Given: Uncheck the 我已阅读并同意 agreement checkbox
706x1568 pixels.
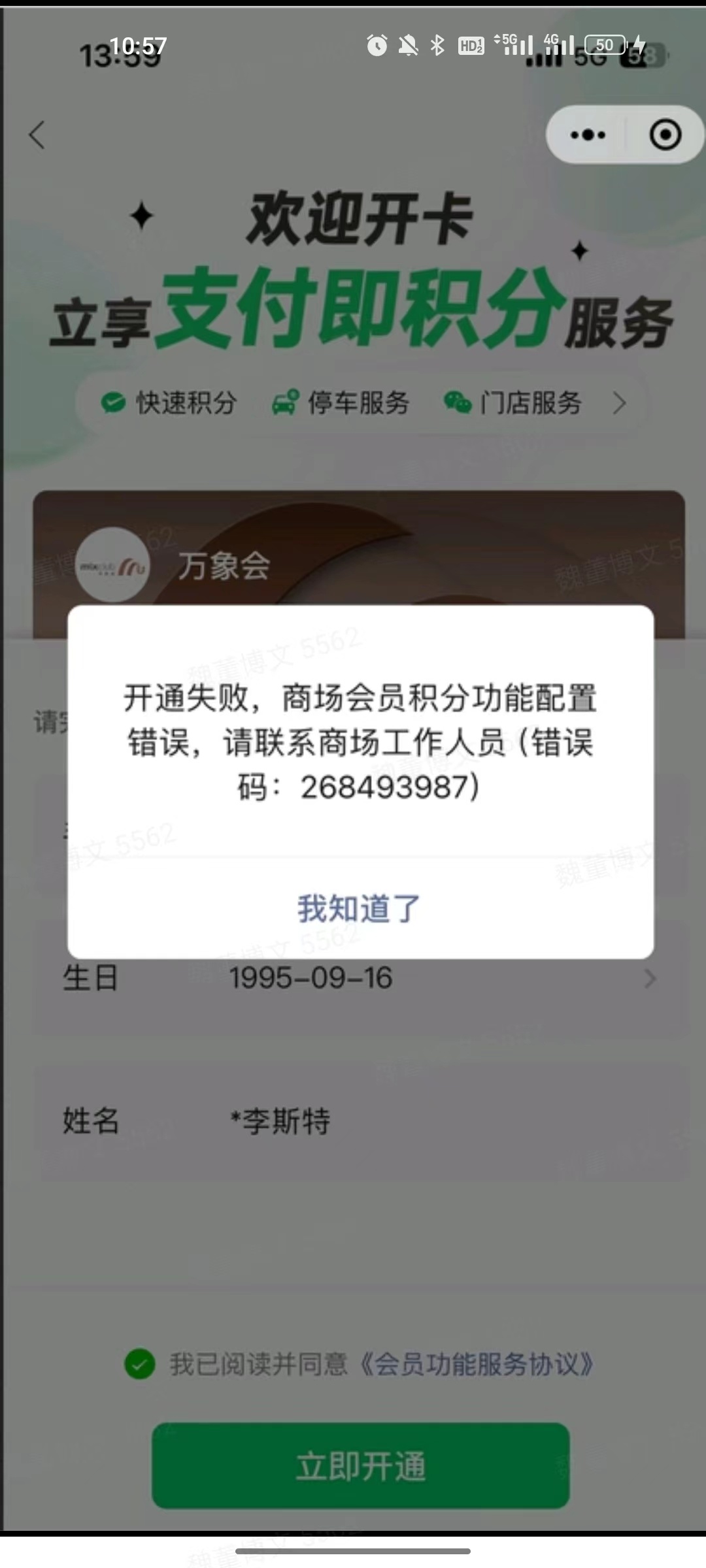Looking at the screenshot, I should [139, 1364].
